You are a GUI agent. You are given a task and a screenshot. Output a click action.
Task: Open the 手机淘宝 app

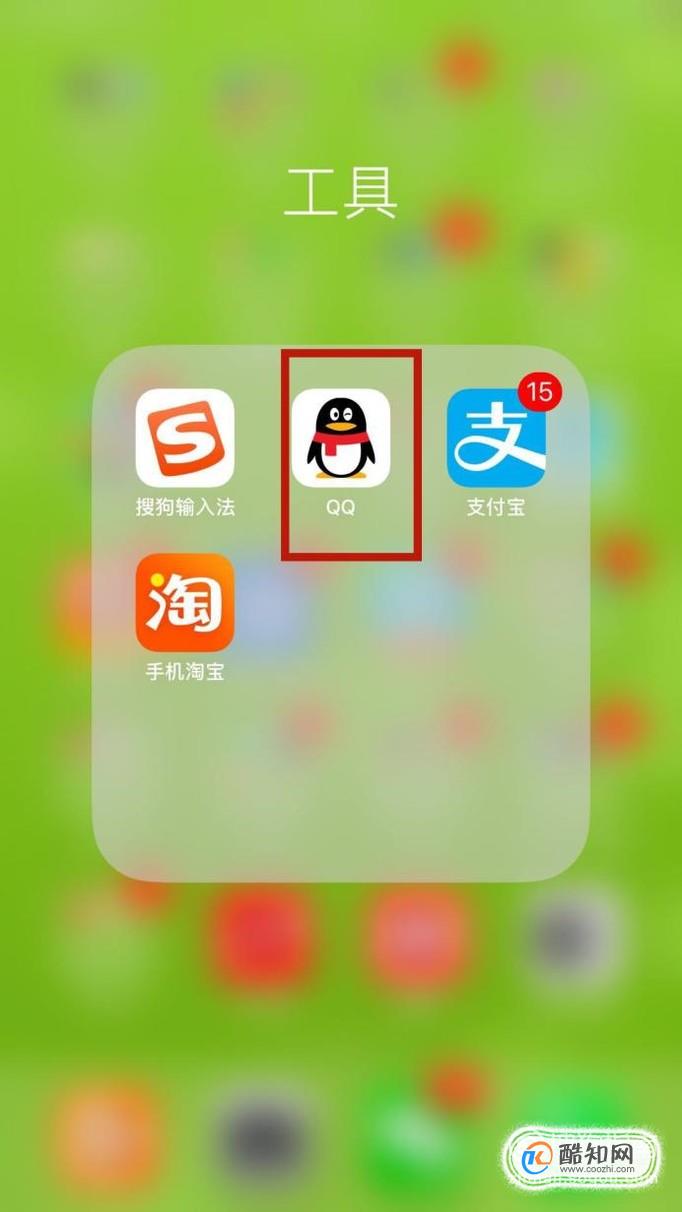185,602
